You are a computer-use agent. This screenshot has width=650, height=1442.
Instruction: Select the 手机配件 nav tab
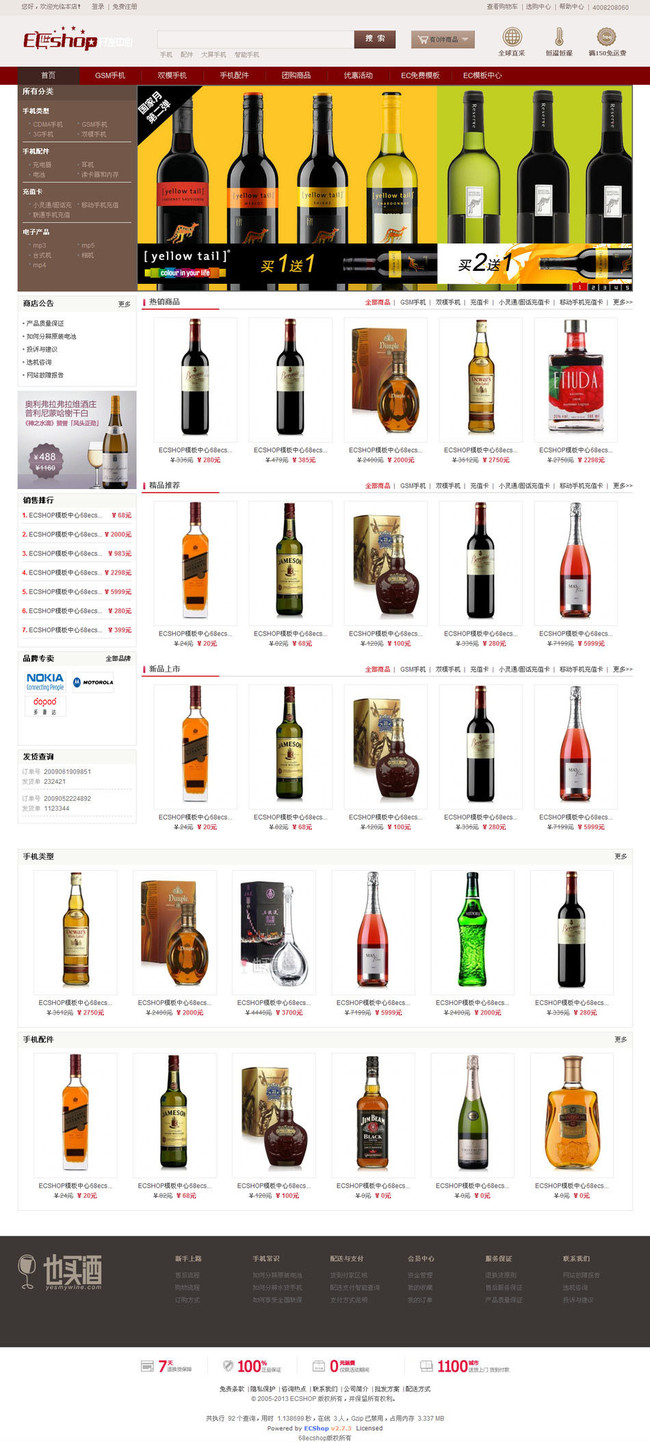(234, 76)
